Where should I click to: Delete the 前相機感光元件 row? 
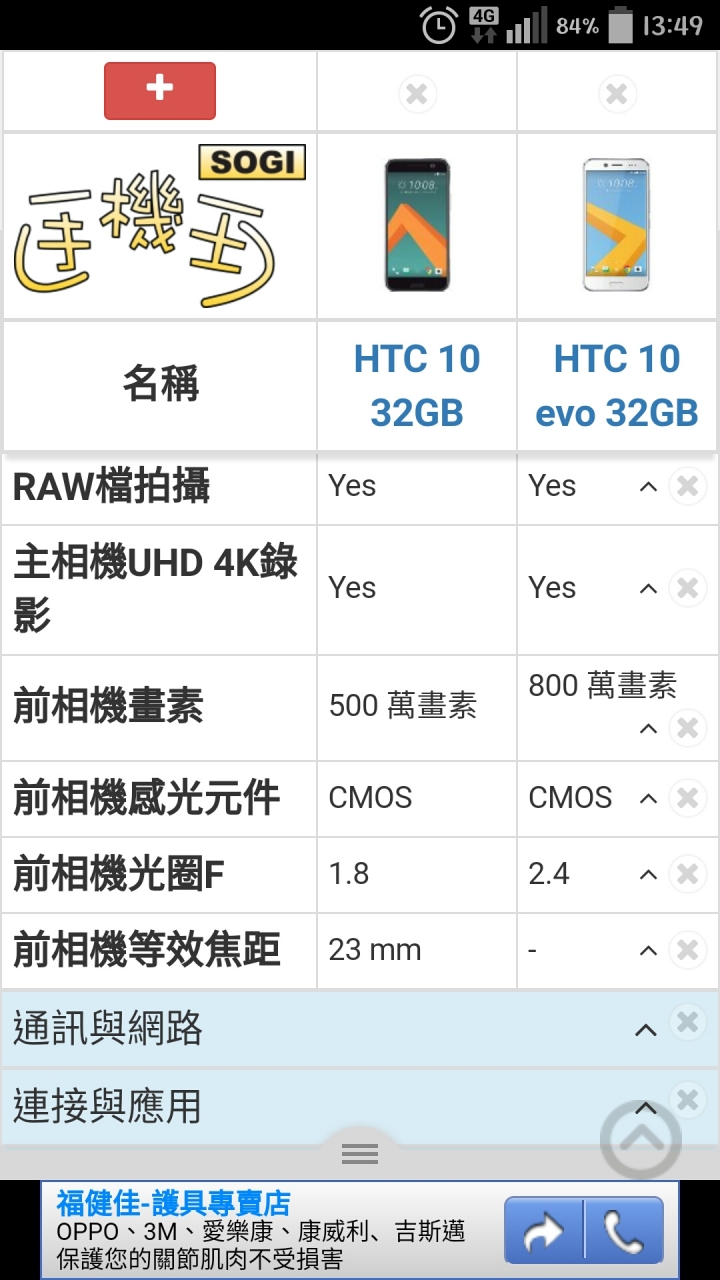coord(687,798)
